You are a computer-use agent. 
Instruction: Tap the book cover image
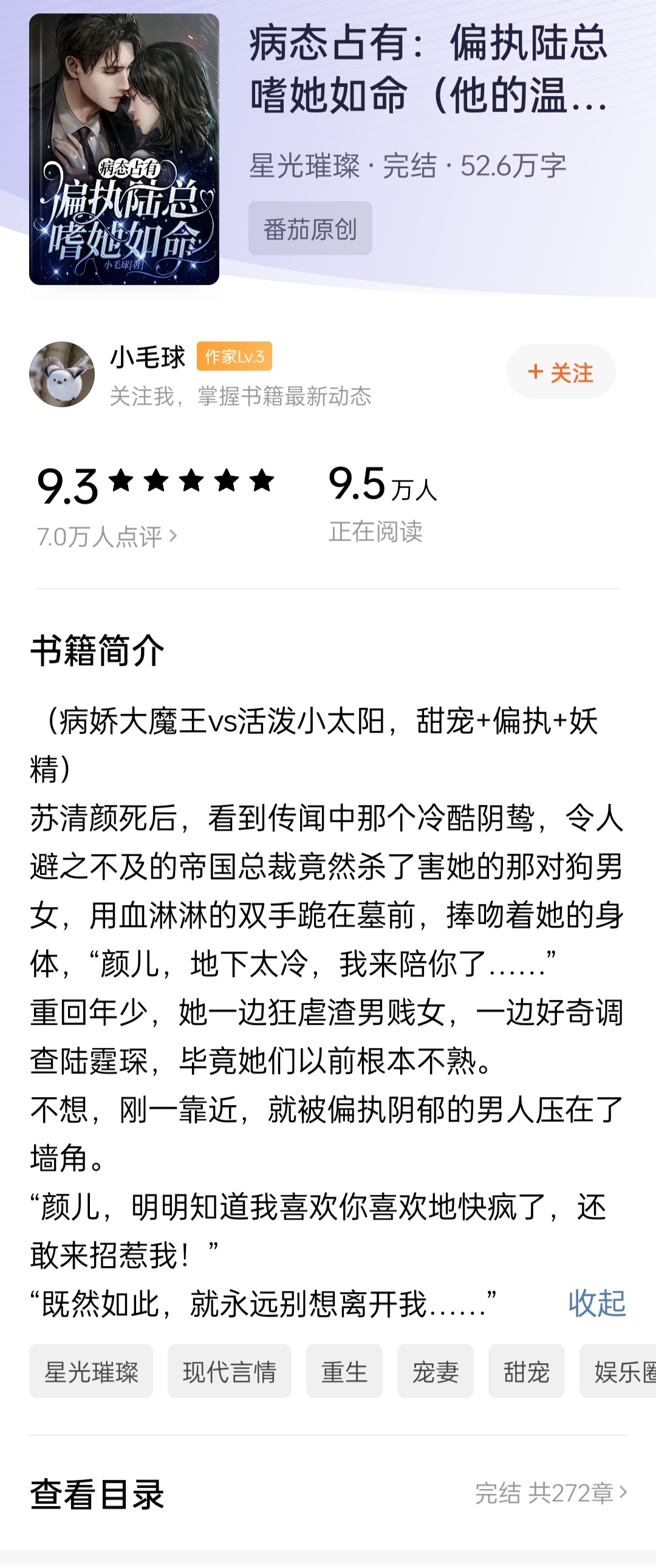124,149
